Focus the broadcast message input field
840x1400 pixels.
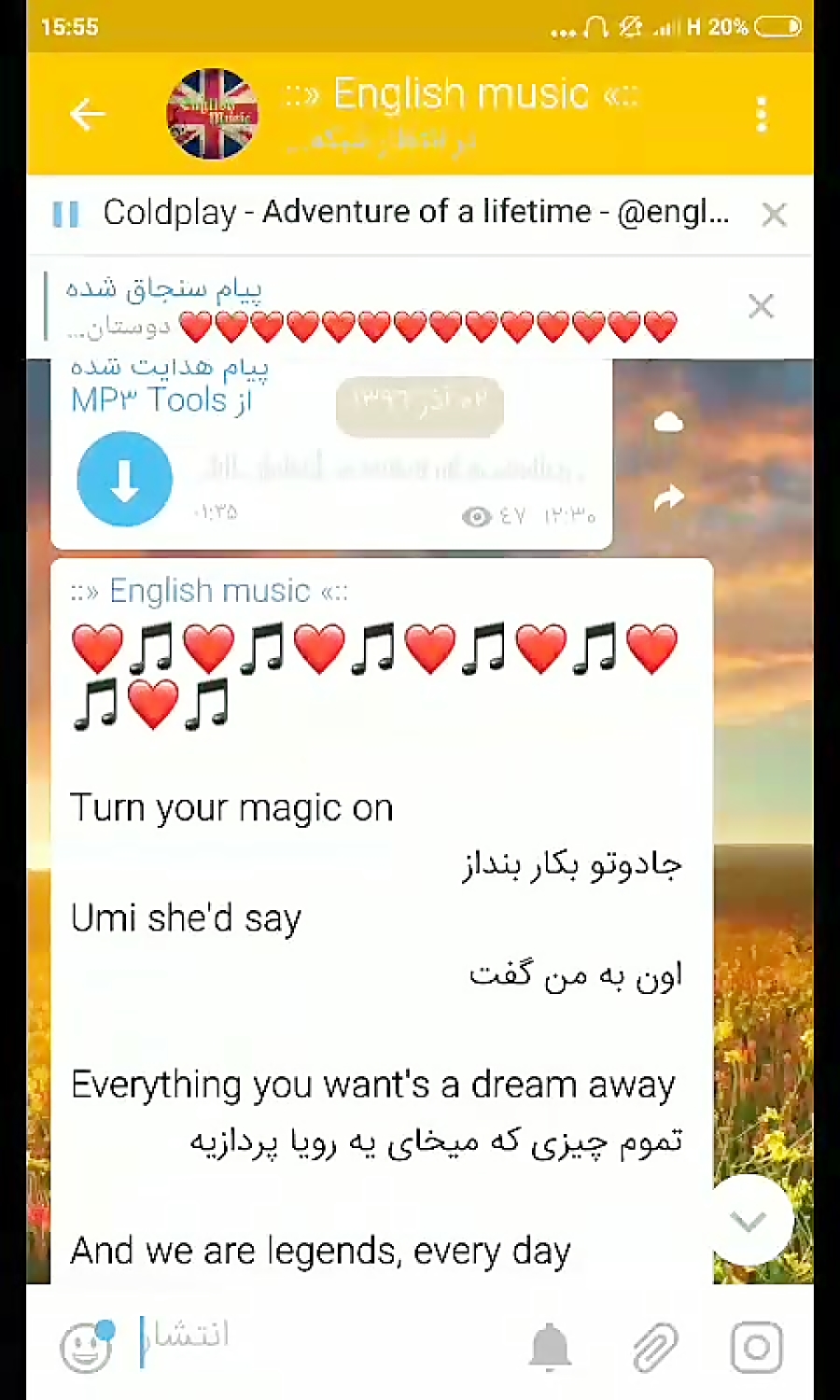tap(317, 1340)
